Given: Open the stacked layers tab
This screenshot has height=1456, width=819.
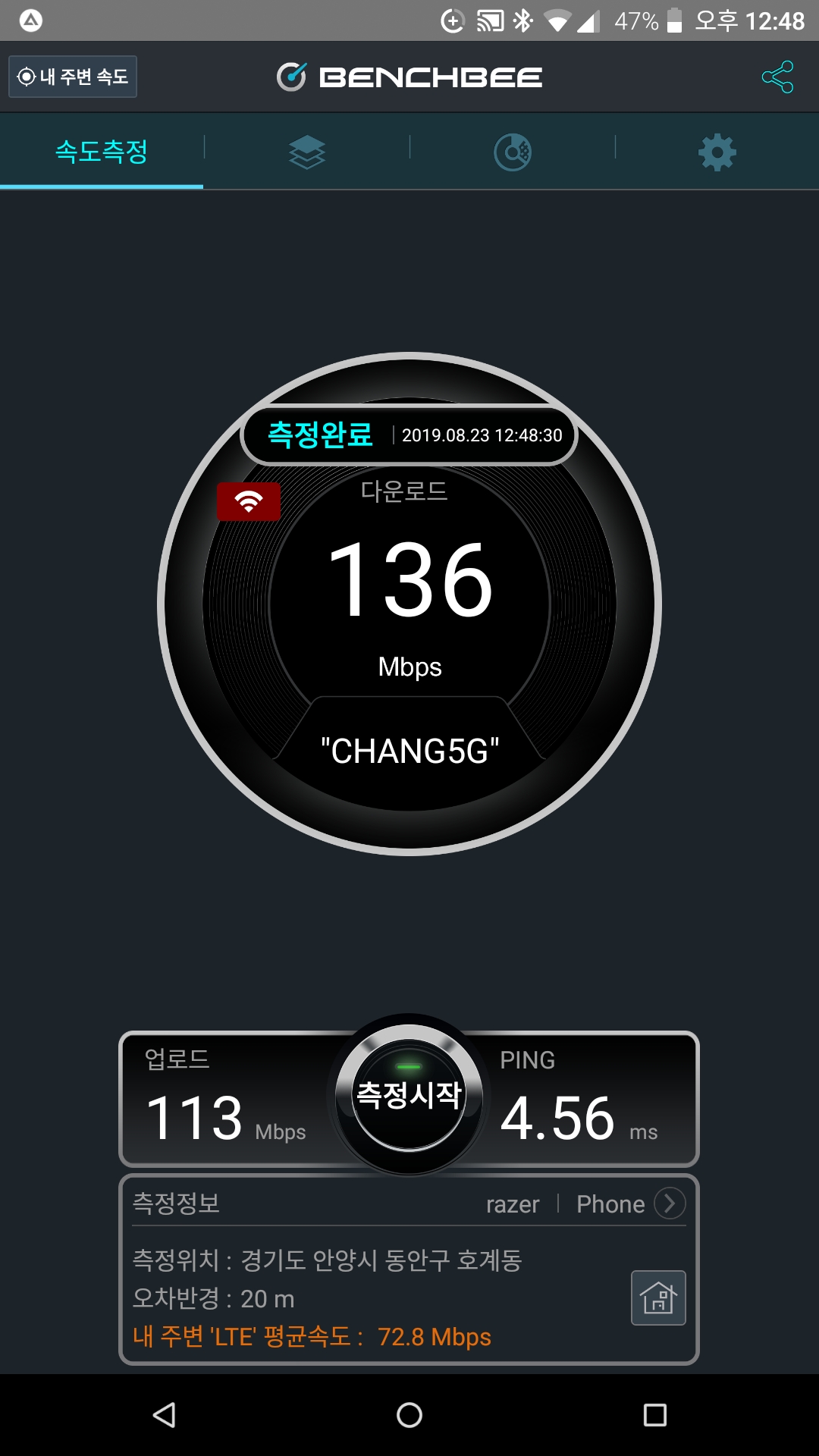Looking at the screenshot, I should tap(307, 152).
